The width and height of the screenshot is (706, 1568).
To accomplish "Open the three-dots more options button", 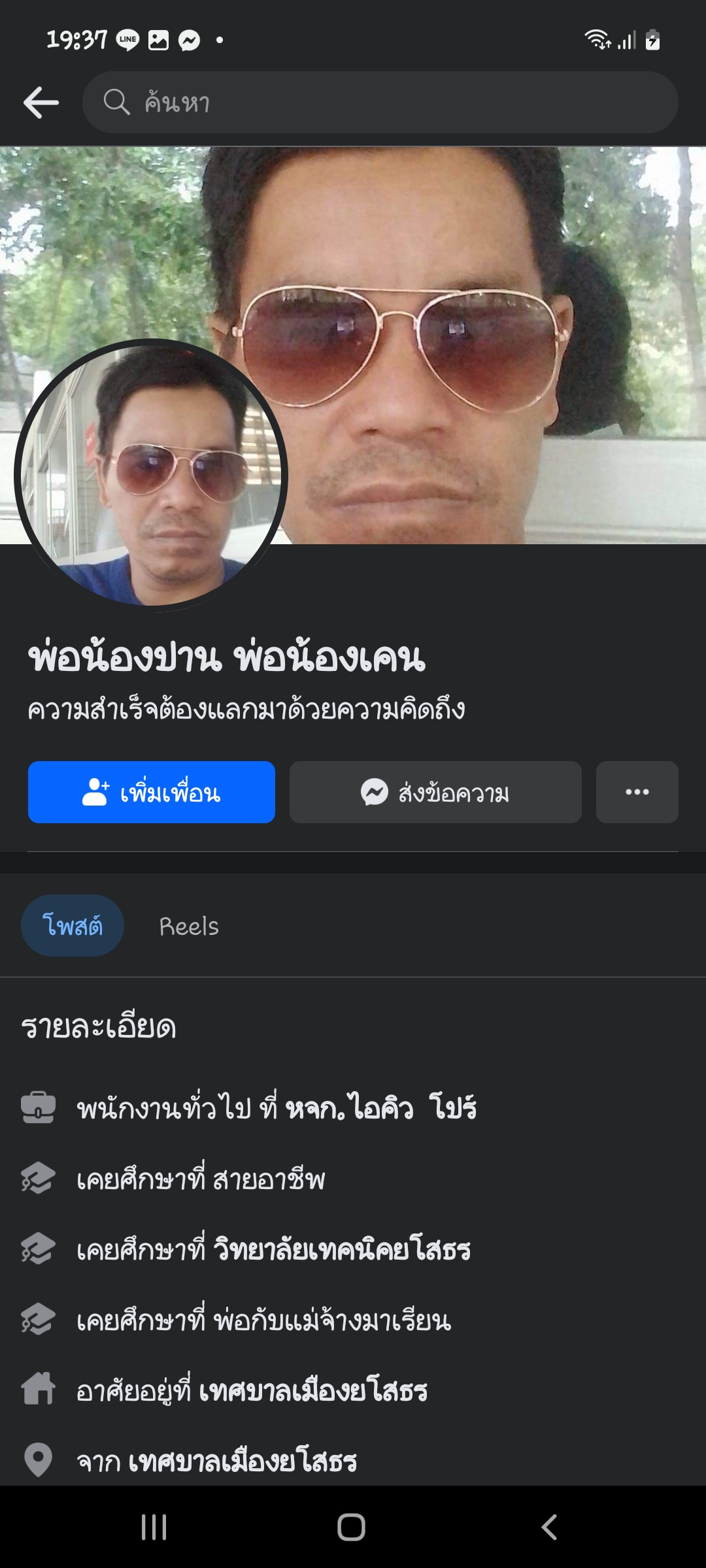I will [637, 792].
